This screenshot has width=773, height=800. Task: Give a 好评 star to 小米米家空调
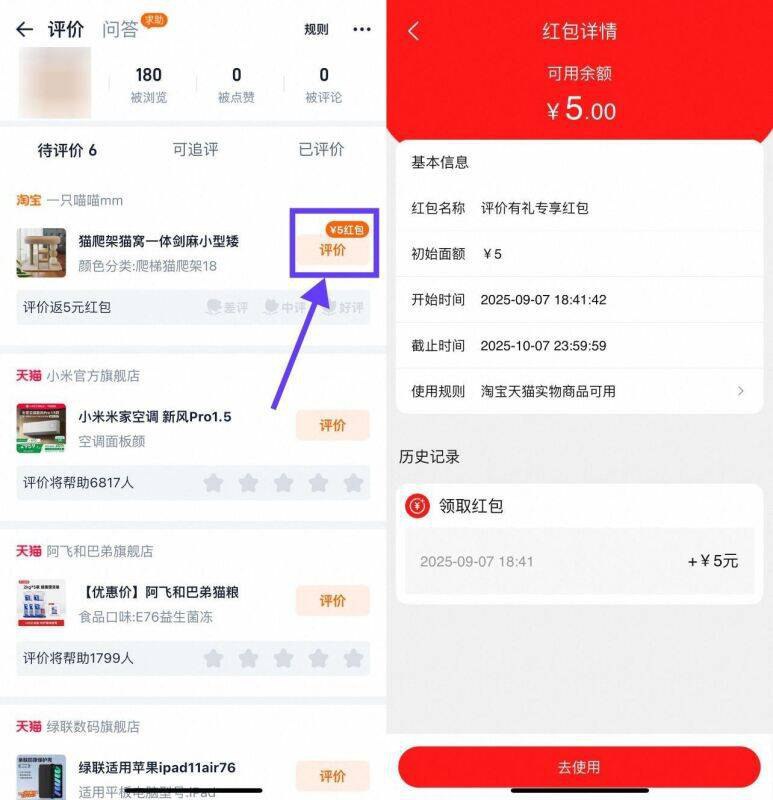pos(351,482)
